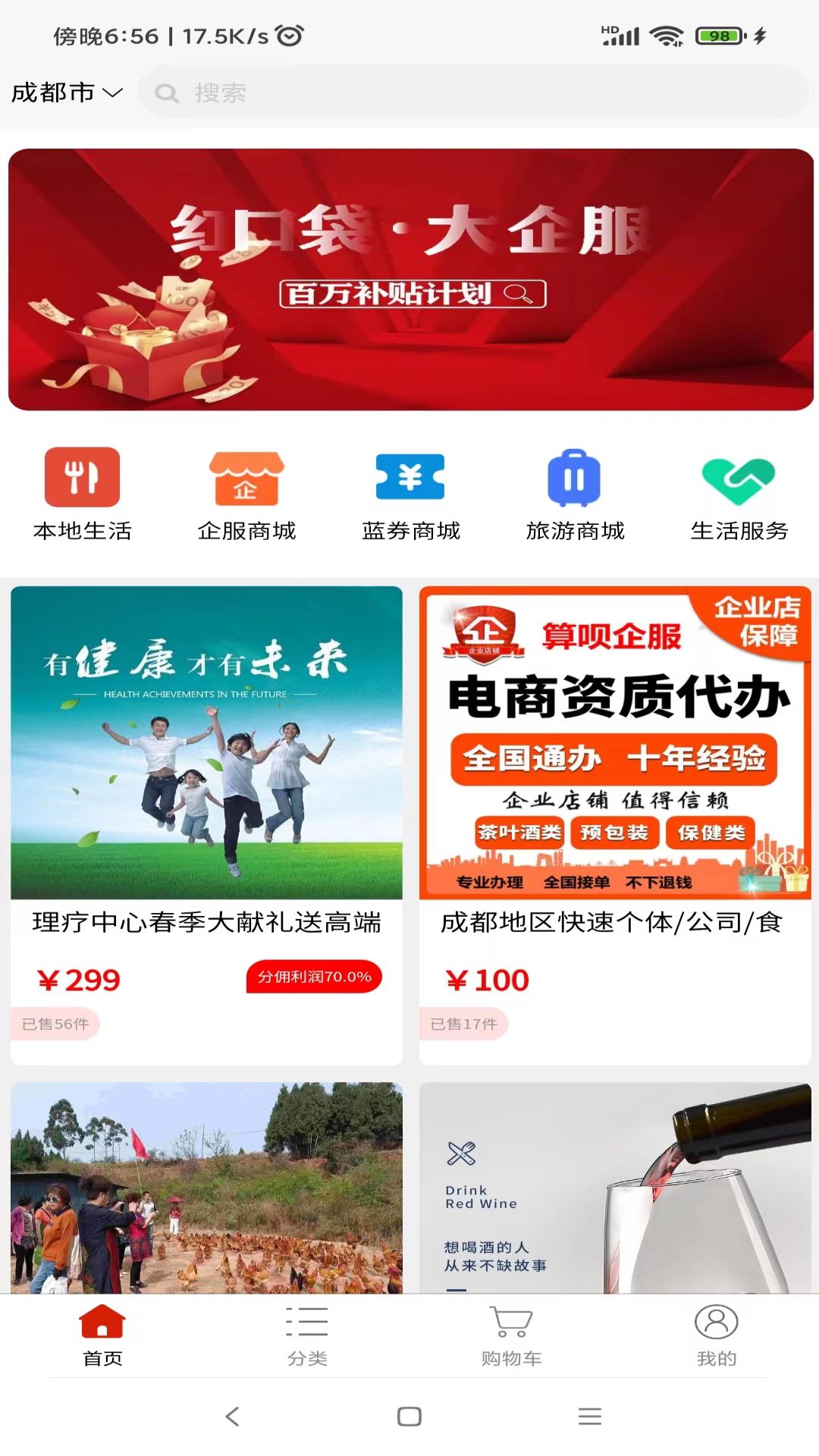Open the 购物车 shopping cart tab

coord(512,1336)
